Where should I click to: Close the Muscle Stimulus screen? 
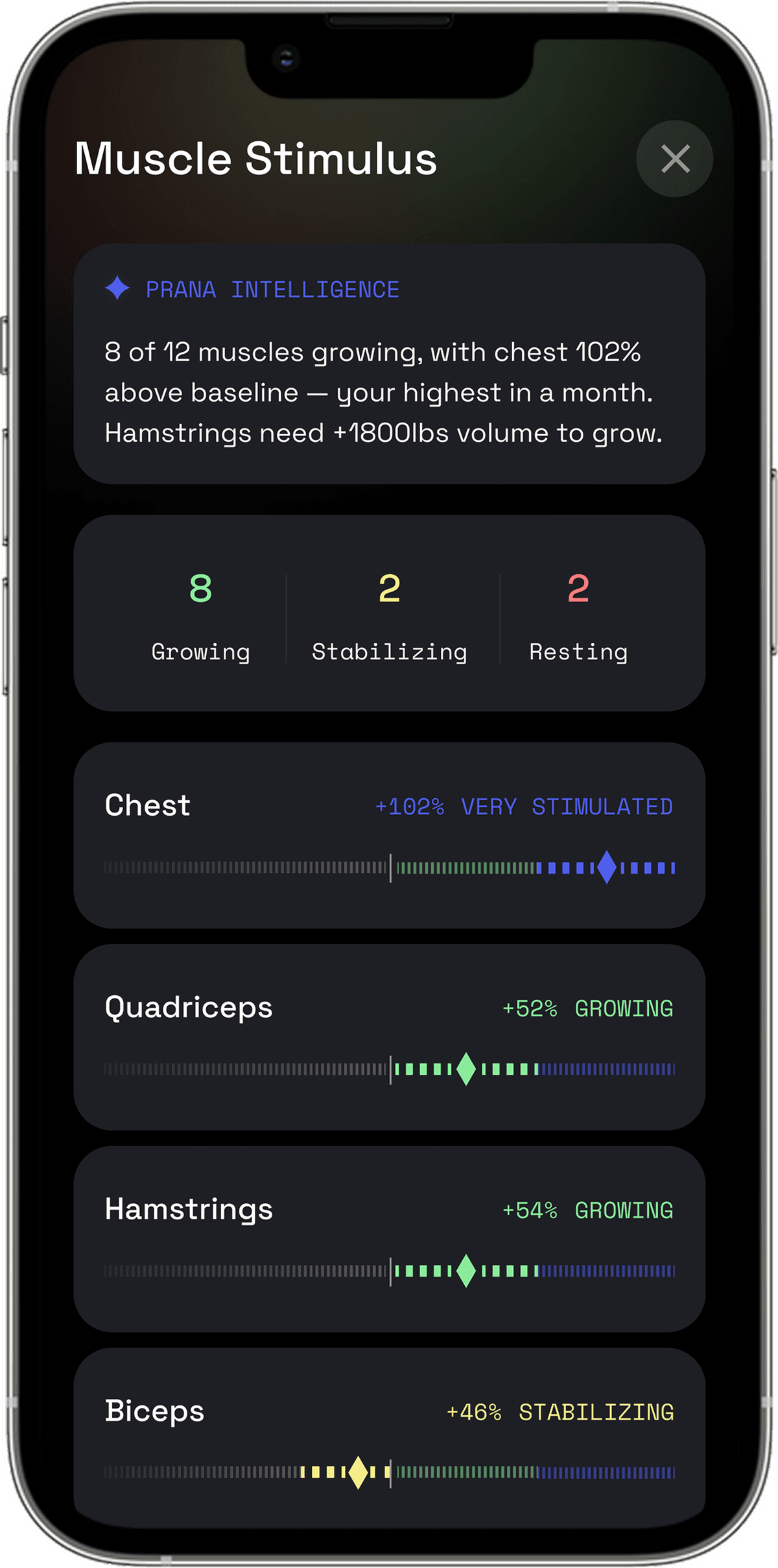click(x=674, y=159)
